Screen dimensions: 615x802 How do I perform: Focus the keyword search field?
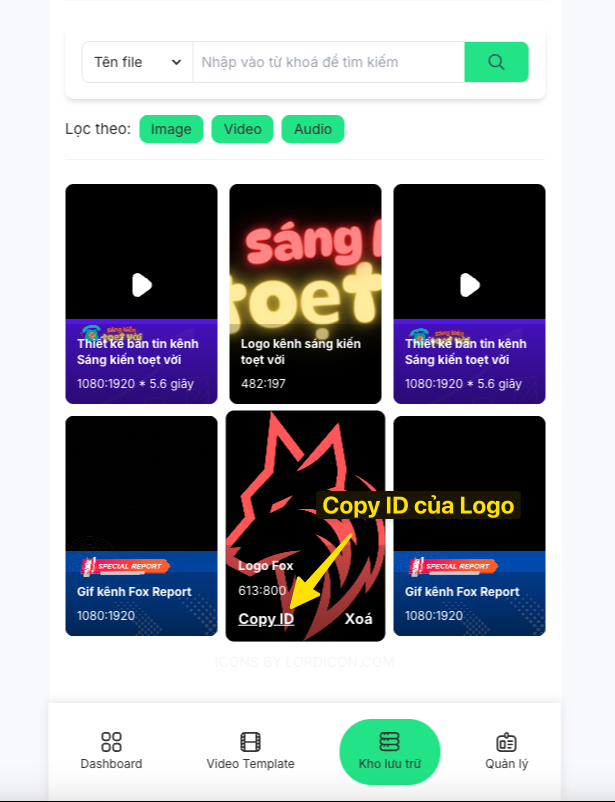328,62
